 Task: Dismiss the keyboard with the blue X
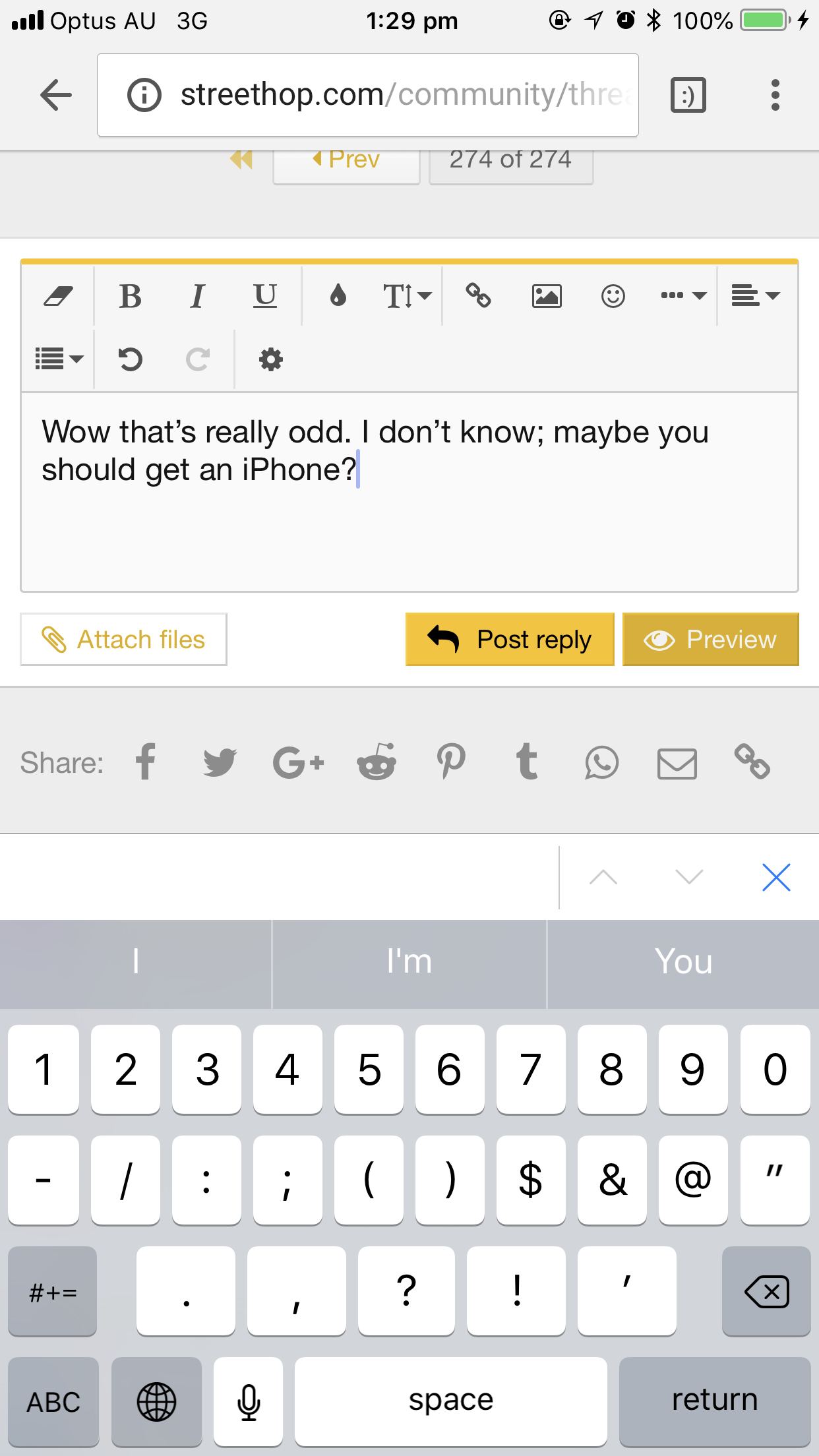pyautogui.click(x=775, y=878)
